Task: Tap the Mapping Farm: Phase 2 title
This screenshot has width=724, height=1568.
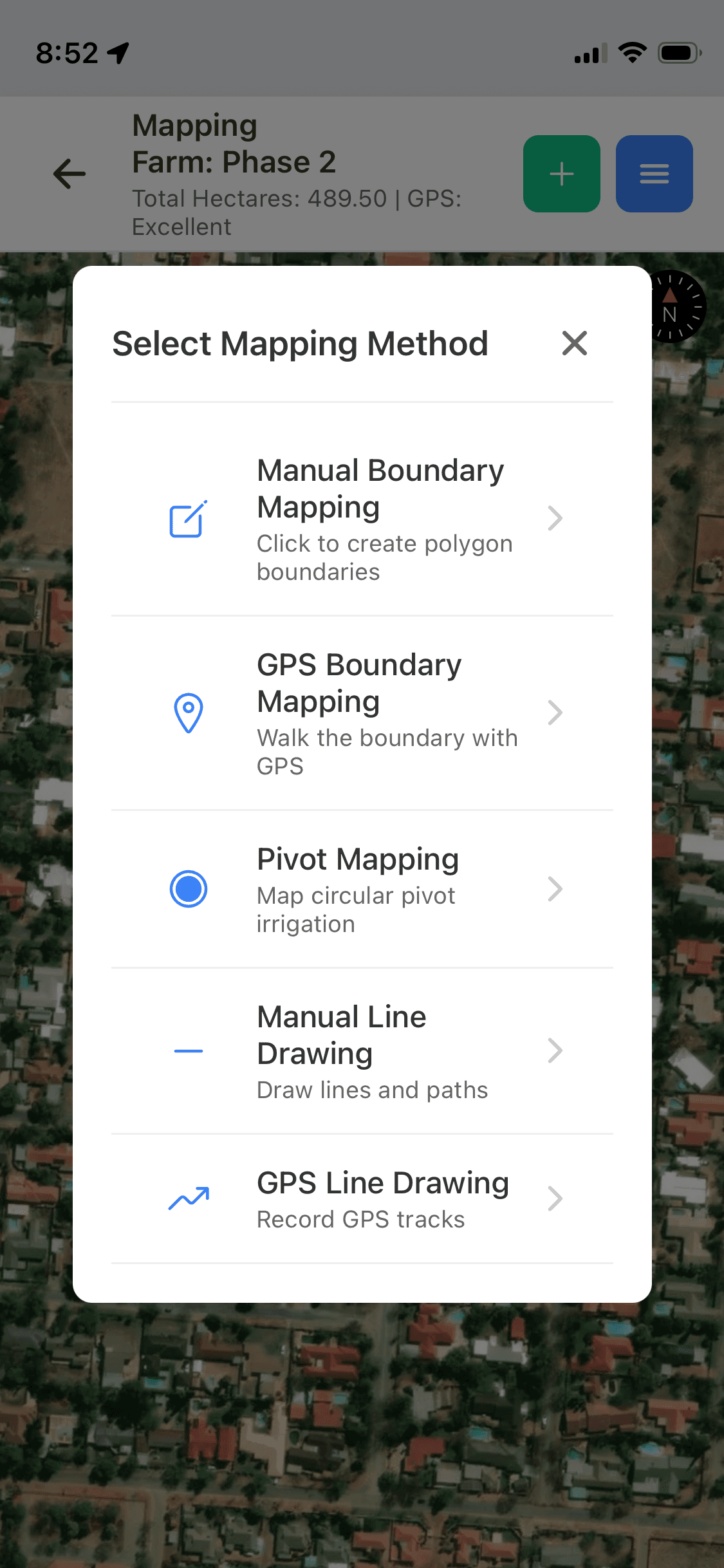Action: pos(234,143)
